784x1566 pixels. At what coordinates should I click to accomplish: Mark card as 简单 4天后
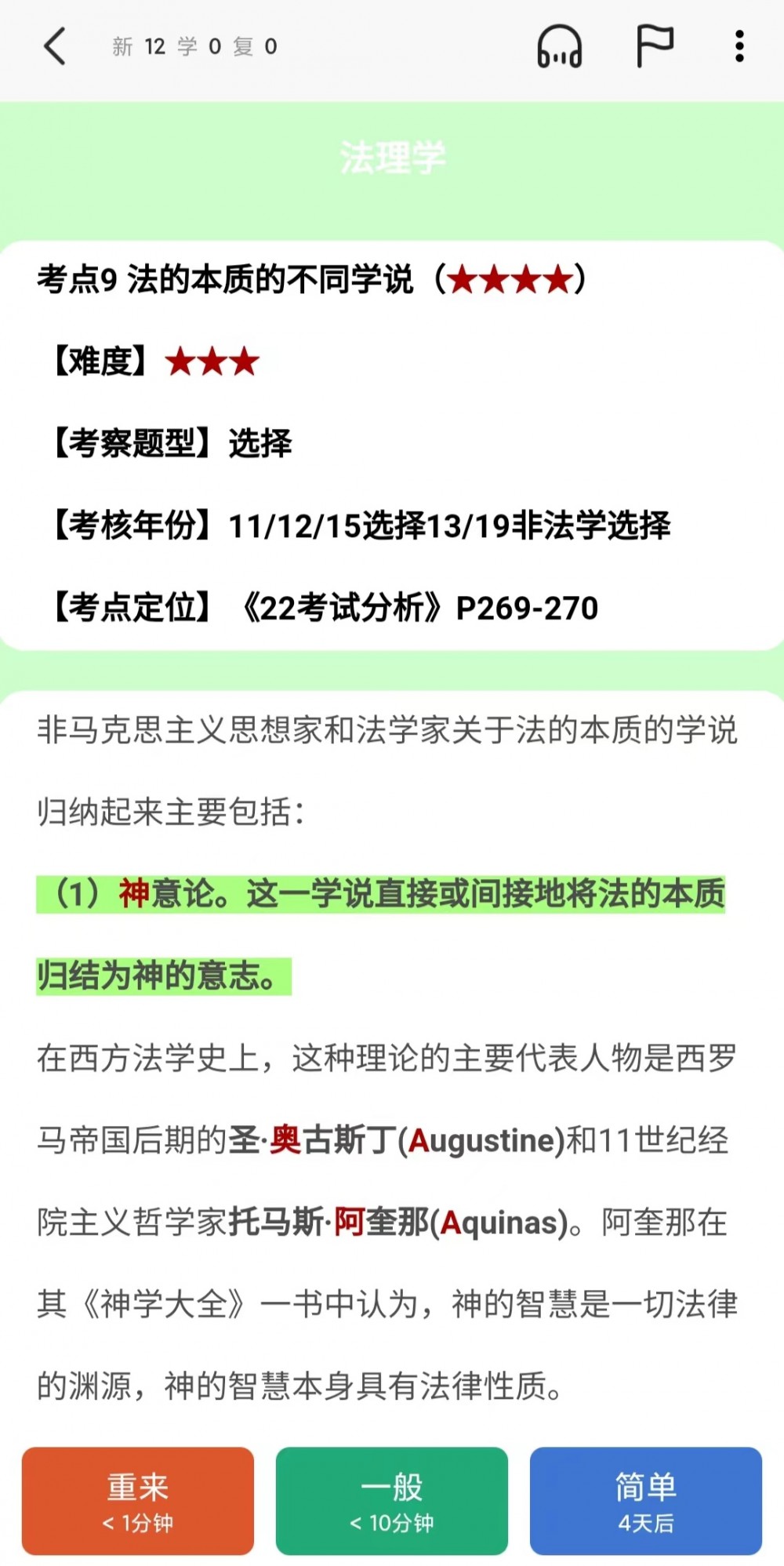pyautogui.click(x=646, y=1501)
